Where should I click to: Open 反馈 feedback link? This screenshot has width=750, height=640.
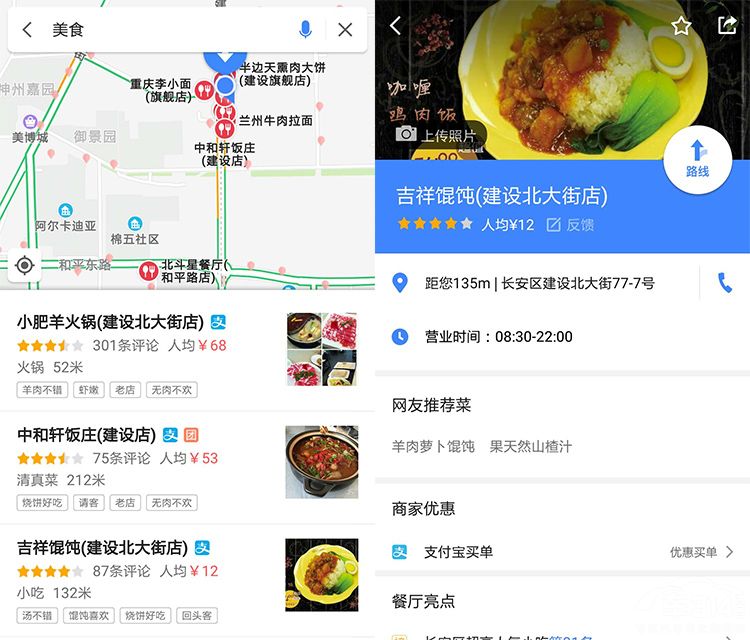pos(570,225)
